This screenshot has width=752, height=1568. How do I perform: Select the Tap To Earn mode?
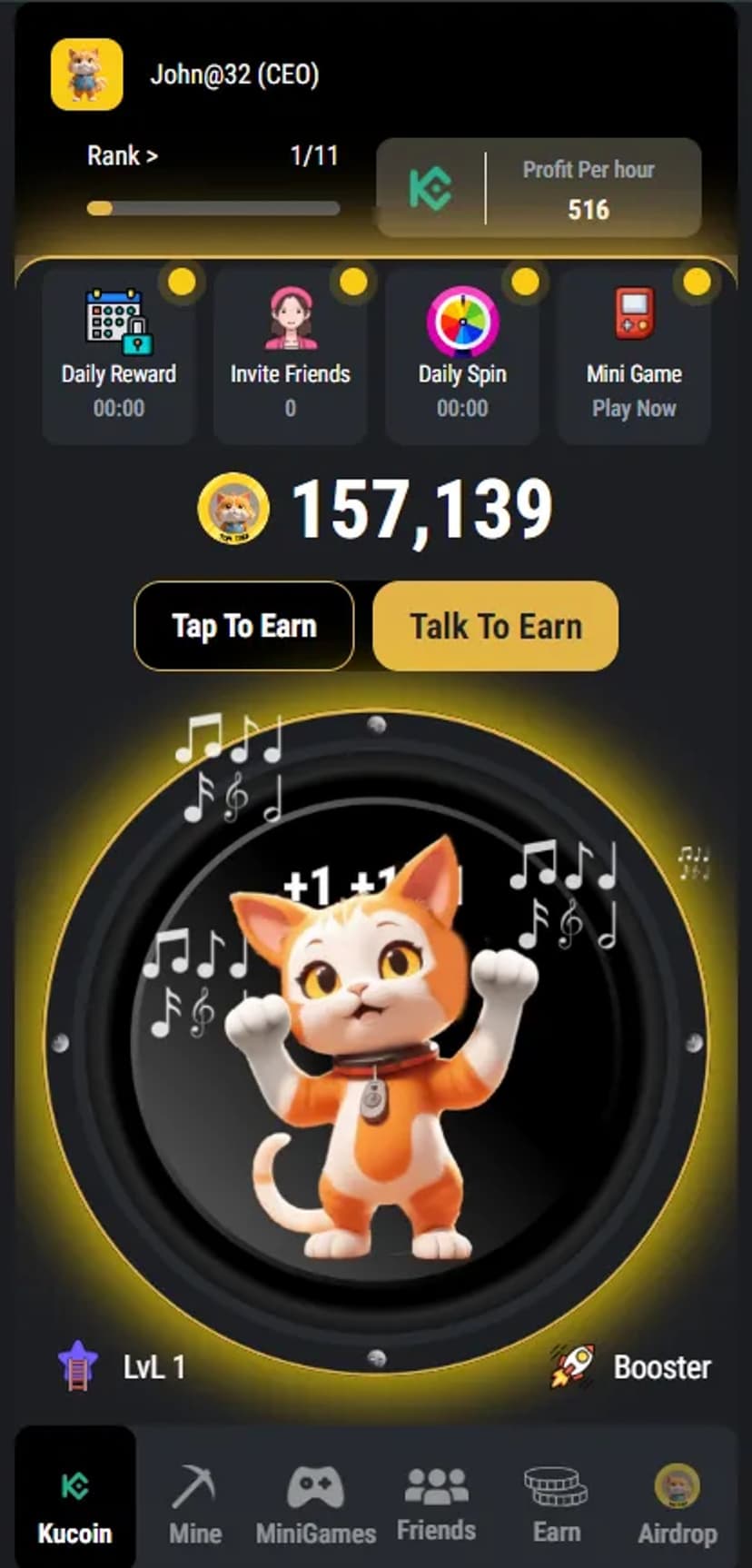(x=243, y=626)
